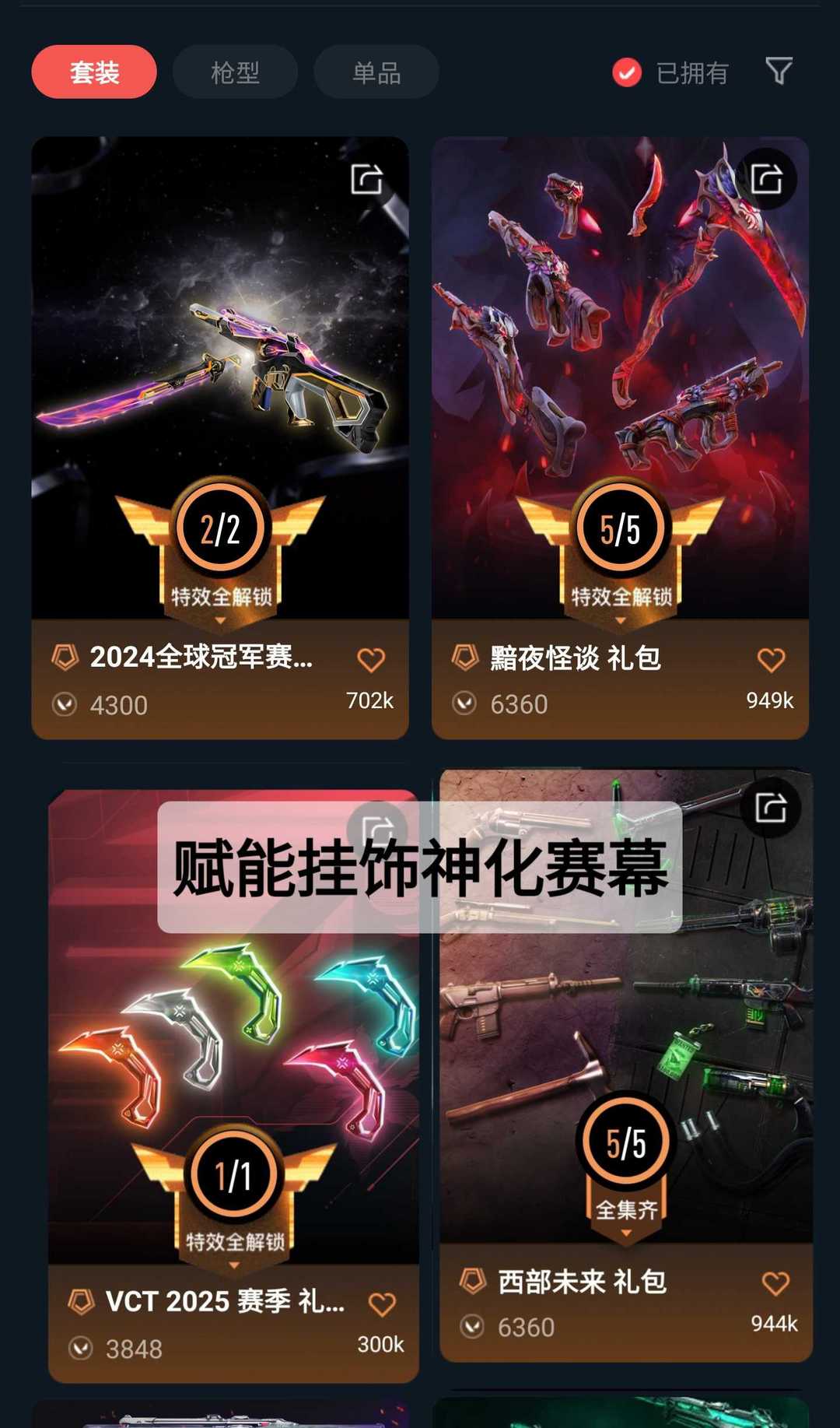This screenshot has height=1428, width=840.
Task: Switch to the 单品 tab
Action: 376,72
